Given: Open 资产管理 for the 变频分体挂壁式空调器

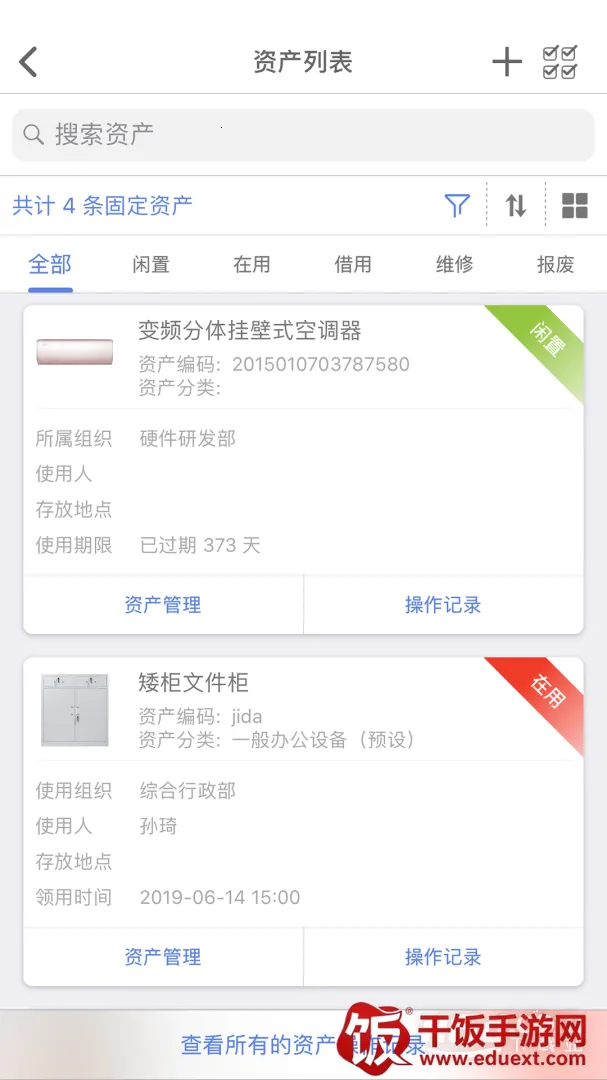Looking at the screenshot, I should click(x=163, y=604).
